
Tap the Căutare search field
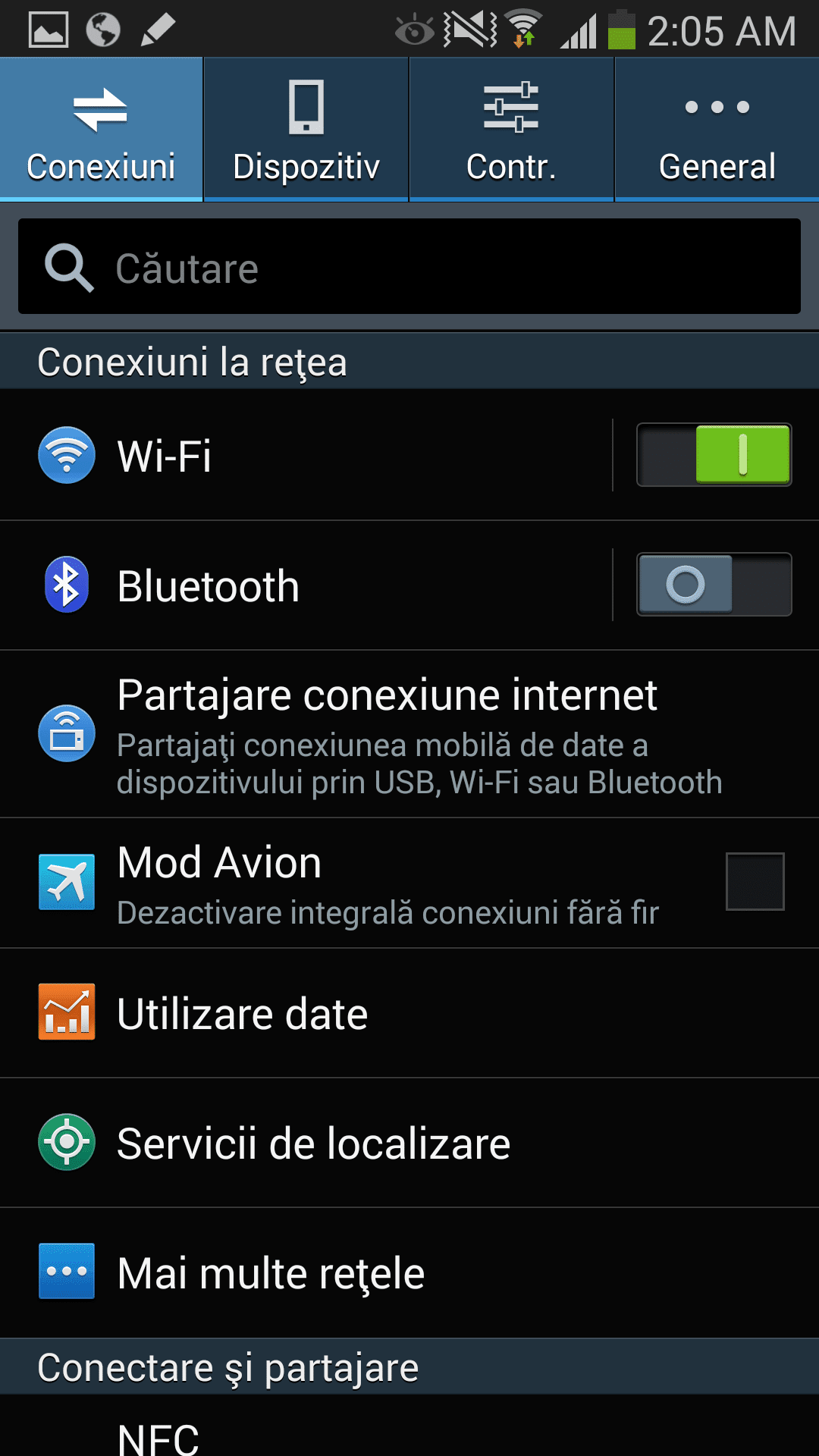(409, 266)
